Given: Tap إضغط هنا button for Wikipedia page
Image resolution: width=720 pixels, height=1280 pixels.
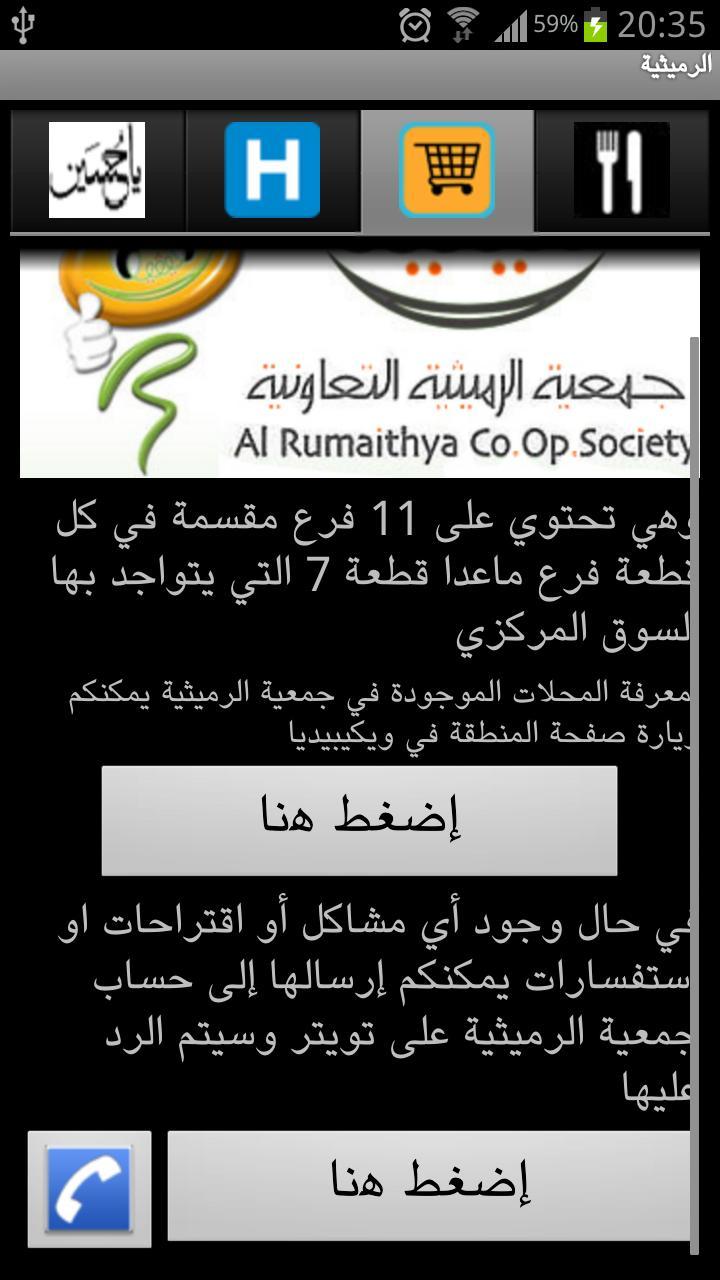Looking at the screenshot, I should click(359, 821).
